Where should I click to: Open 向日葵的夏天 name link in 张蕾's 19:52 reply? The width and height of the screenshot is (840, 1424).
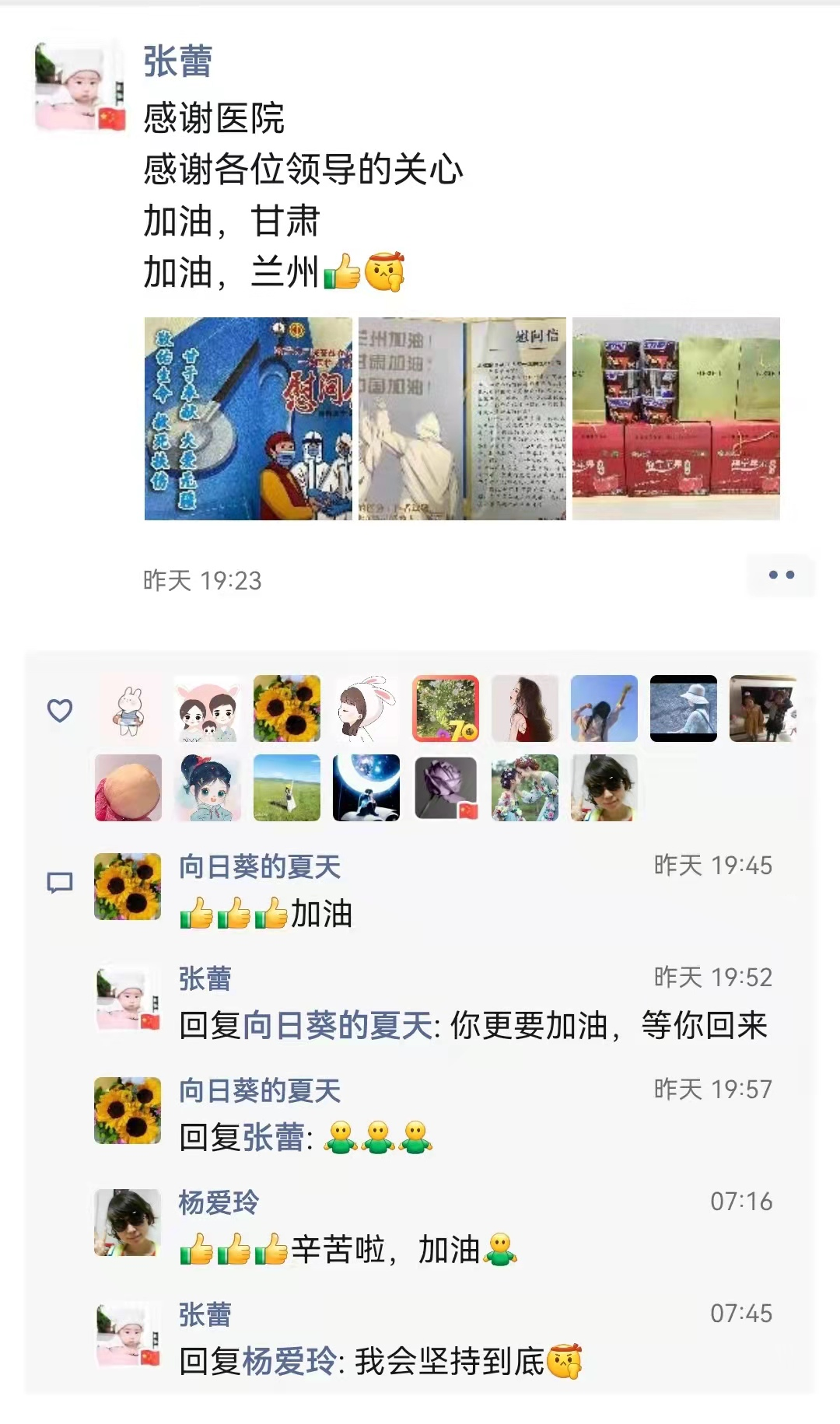coord(338,1027)
